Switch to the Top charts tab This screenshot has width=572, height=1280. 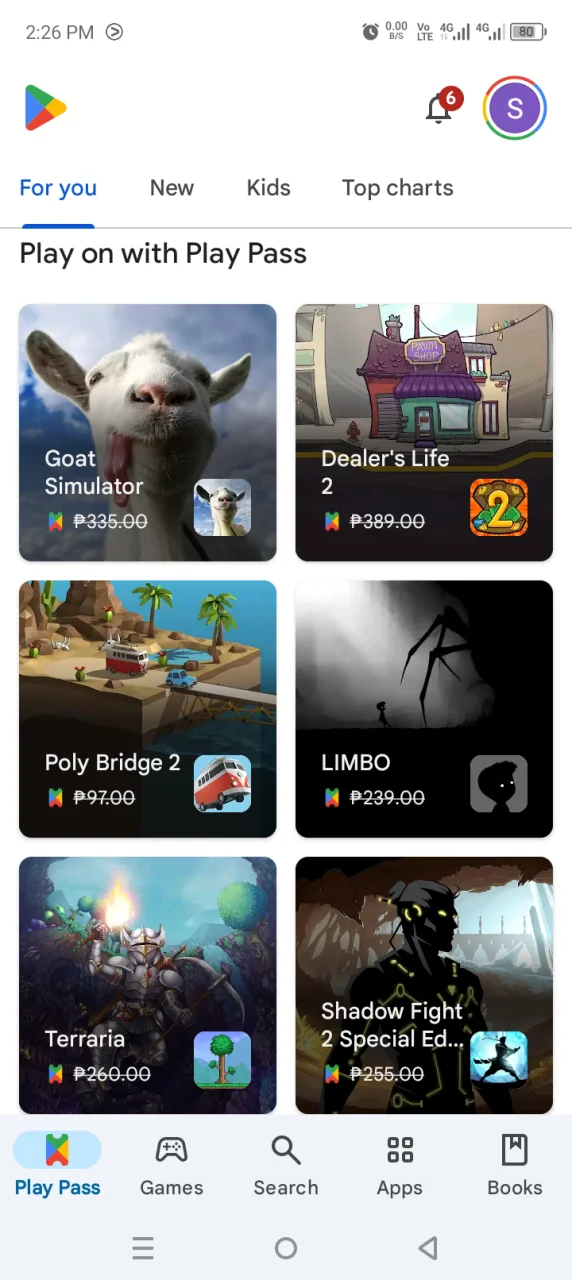tap(397, 188)
